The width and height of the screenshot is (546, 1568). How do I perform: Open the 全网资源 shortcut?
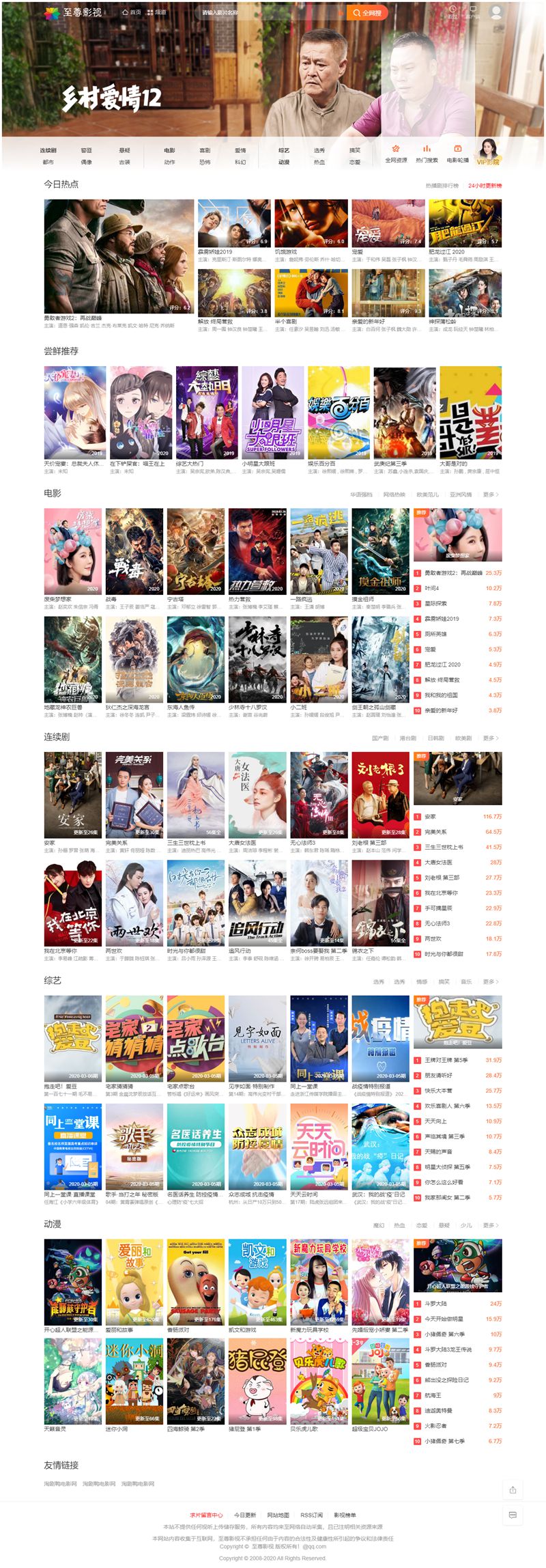pyautogui.click(x=396, y=154)
